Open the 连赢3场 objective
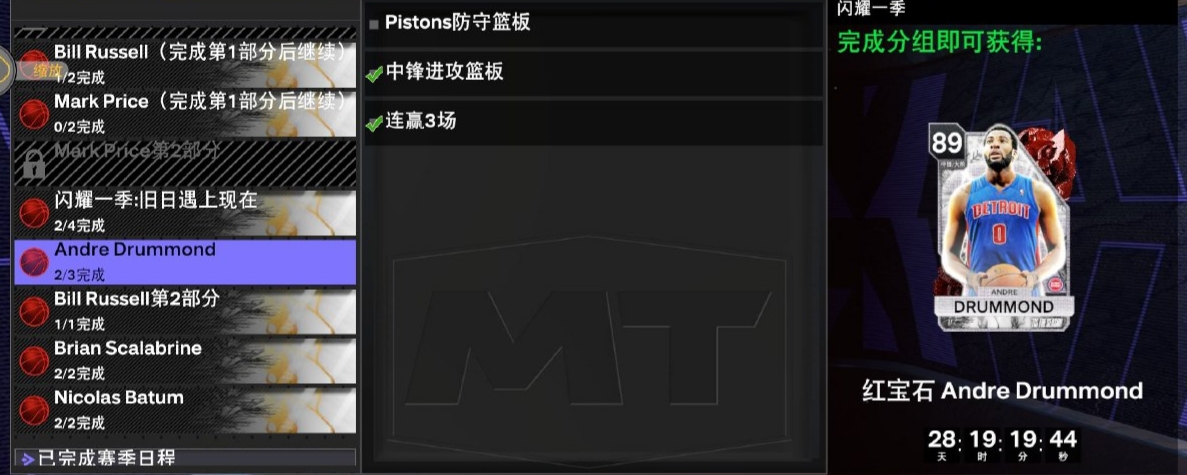Image resolution: width=1187 pixels, height=475 pixels. 593,122
